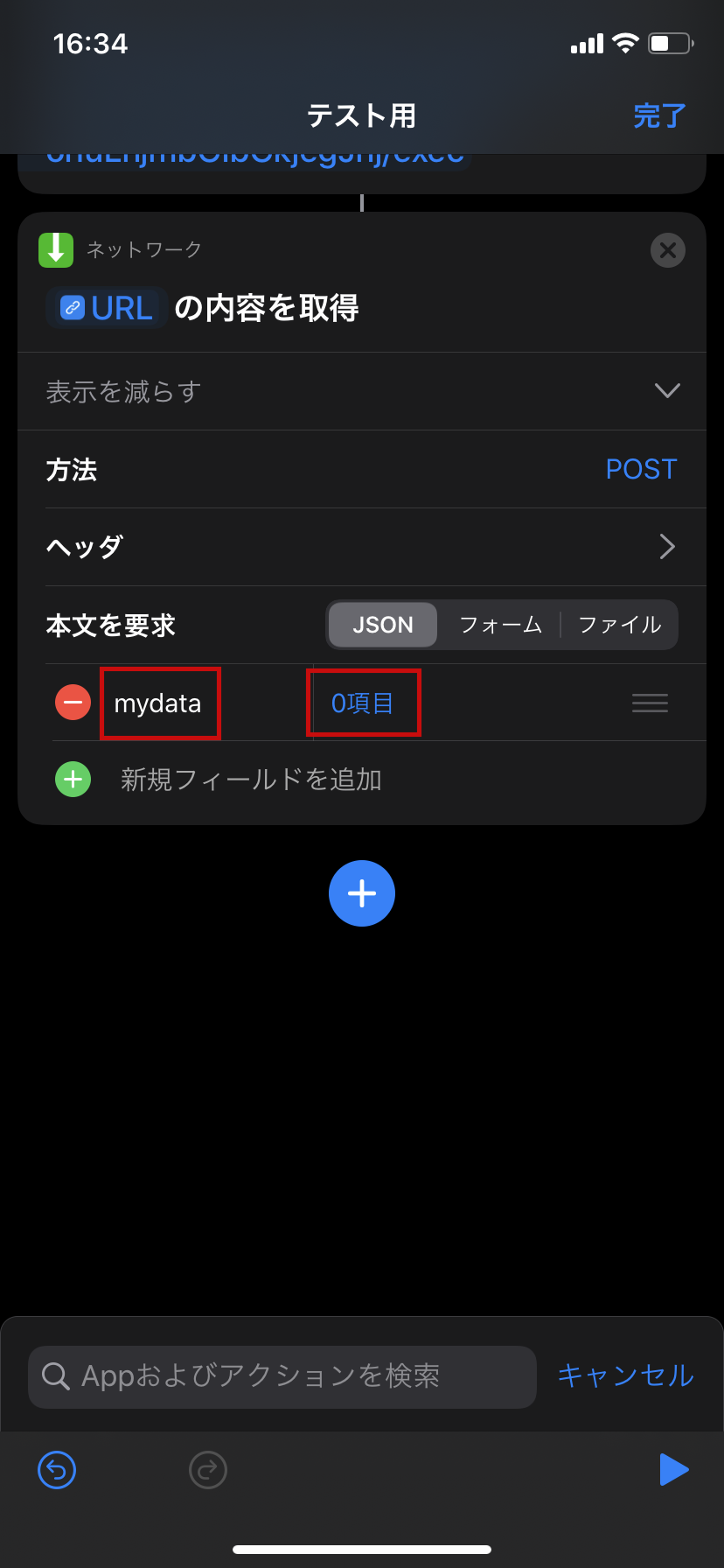
Task: Tap the App and action search field
Action: (x=282, y=1376)
